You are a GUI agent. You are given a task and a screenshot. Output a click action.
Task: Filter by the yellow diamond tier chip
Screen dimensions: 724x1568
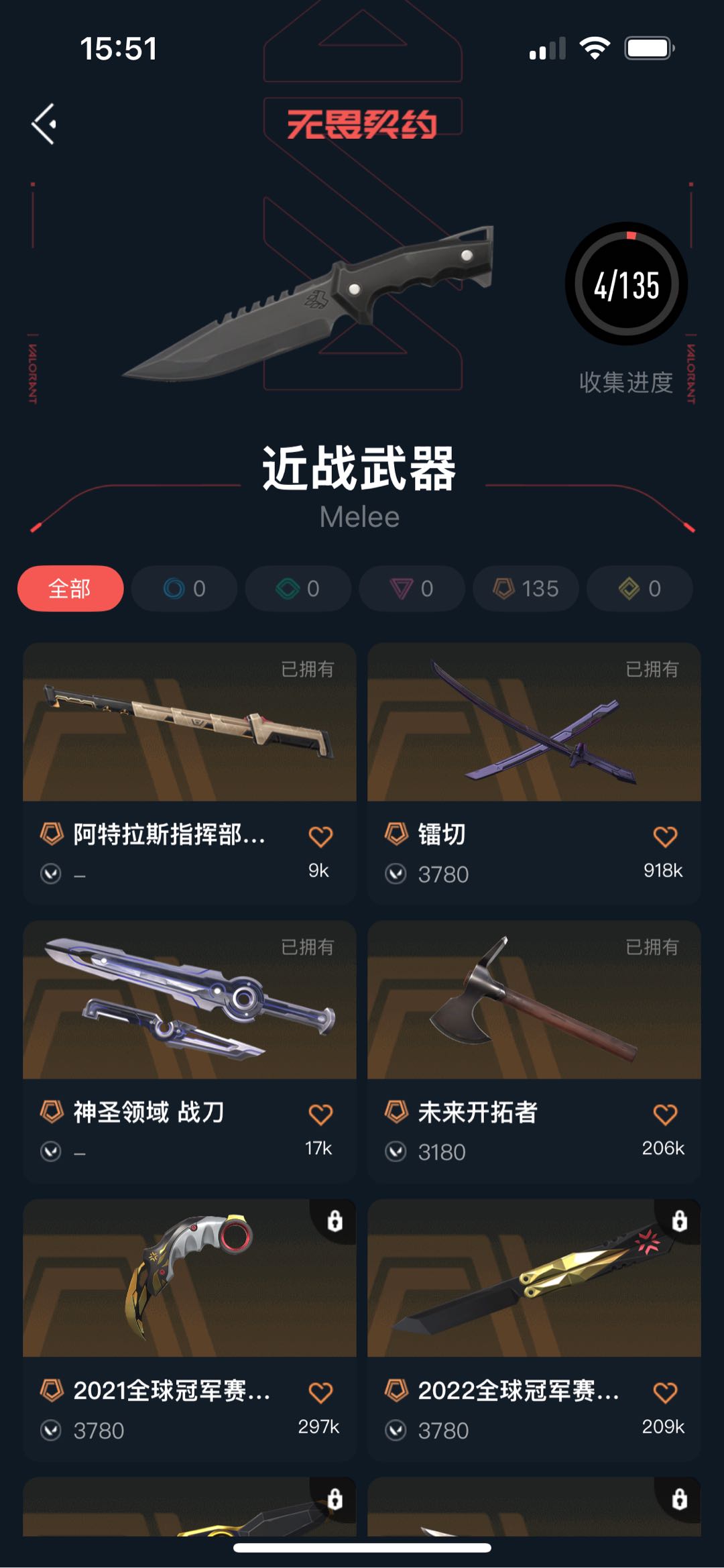640,589
